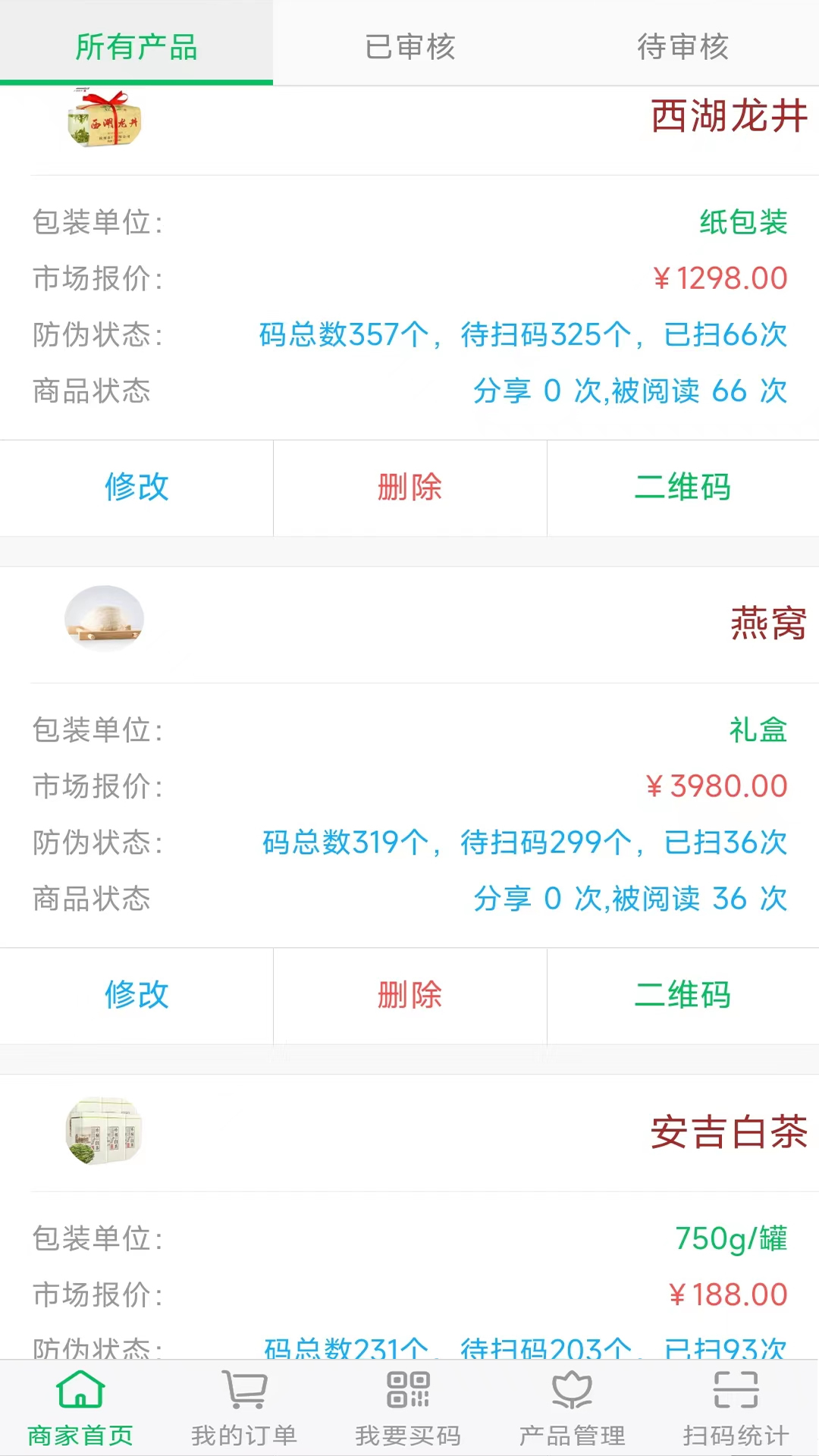Click 删除 under 西湖龙井
Screen dimensions: 819x1456
(x=409, y=488)
